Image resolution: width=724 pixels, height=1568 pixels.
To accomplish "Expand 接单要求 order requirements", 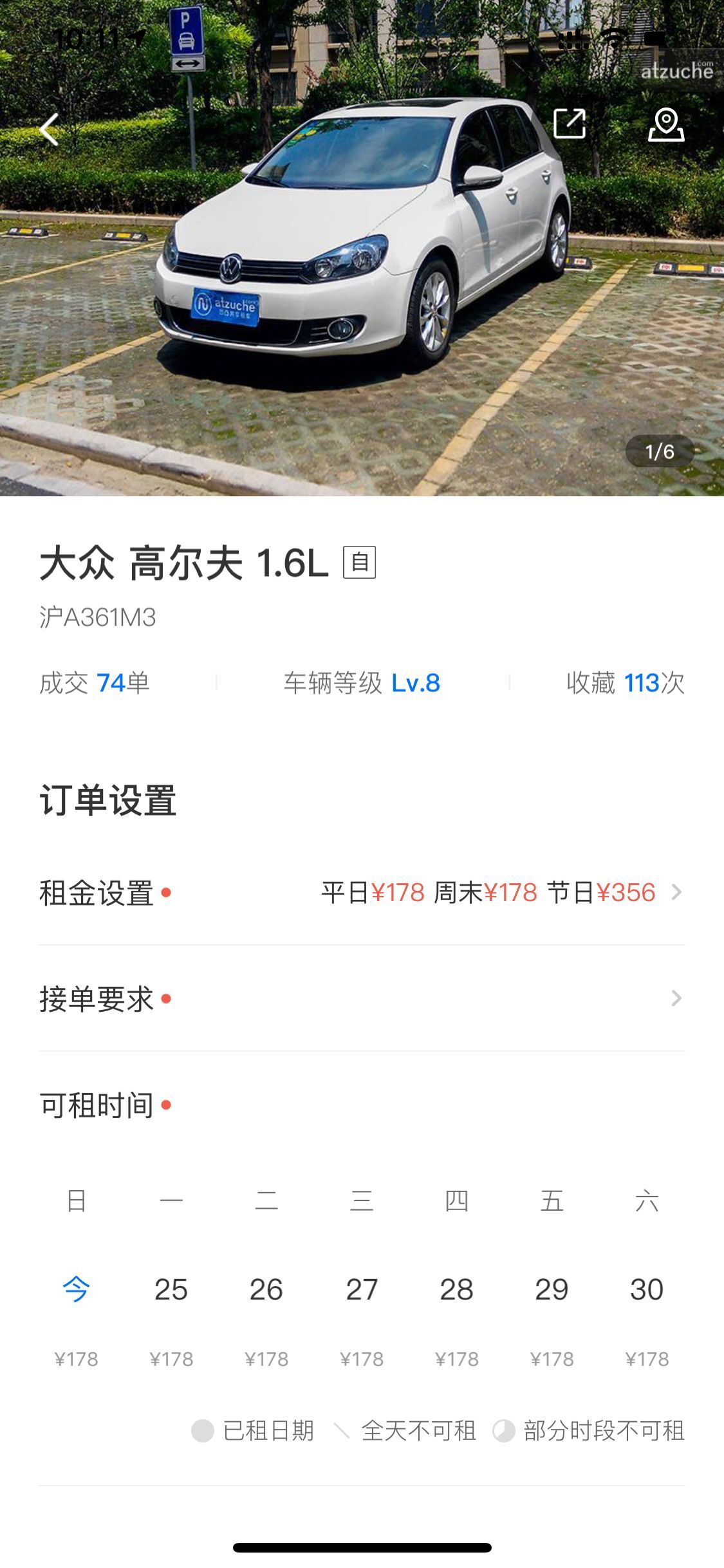I will coord(362,999).
